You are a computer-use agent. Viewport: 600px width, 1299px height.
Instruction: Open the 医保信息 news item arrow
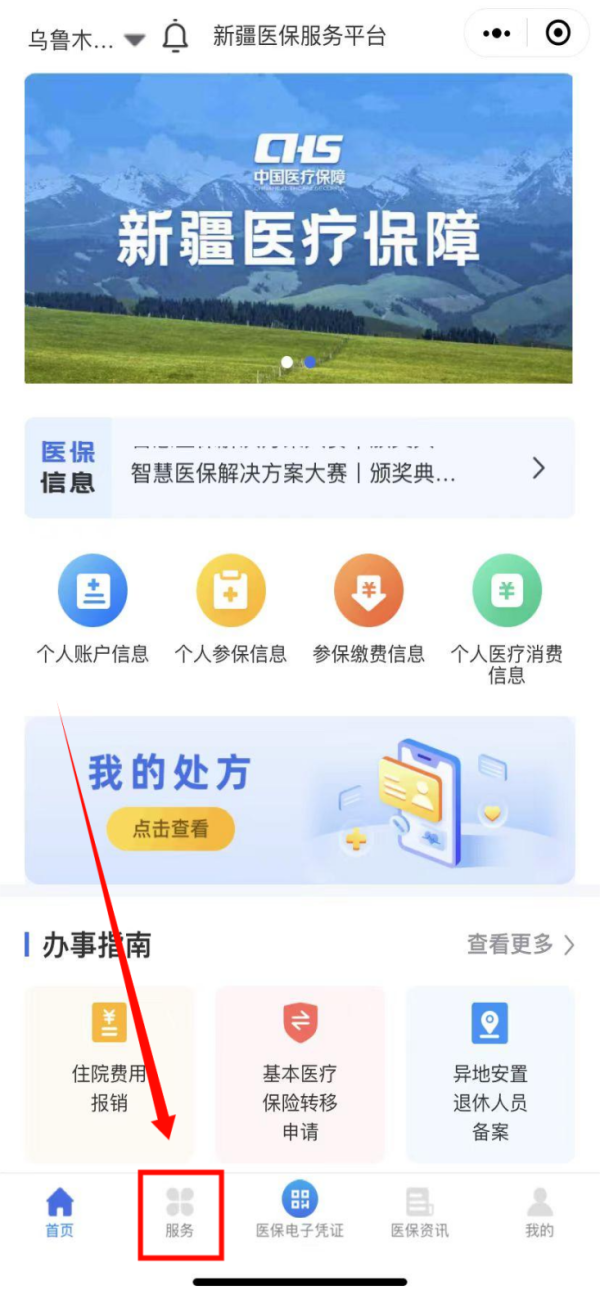click(x=538, y=468)
